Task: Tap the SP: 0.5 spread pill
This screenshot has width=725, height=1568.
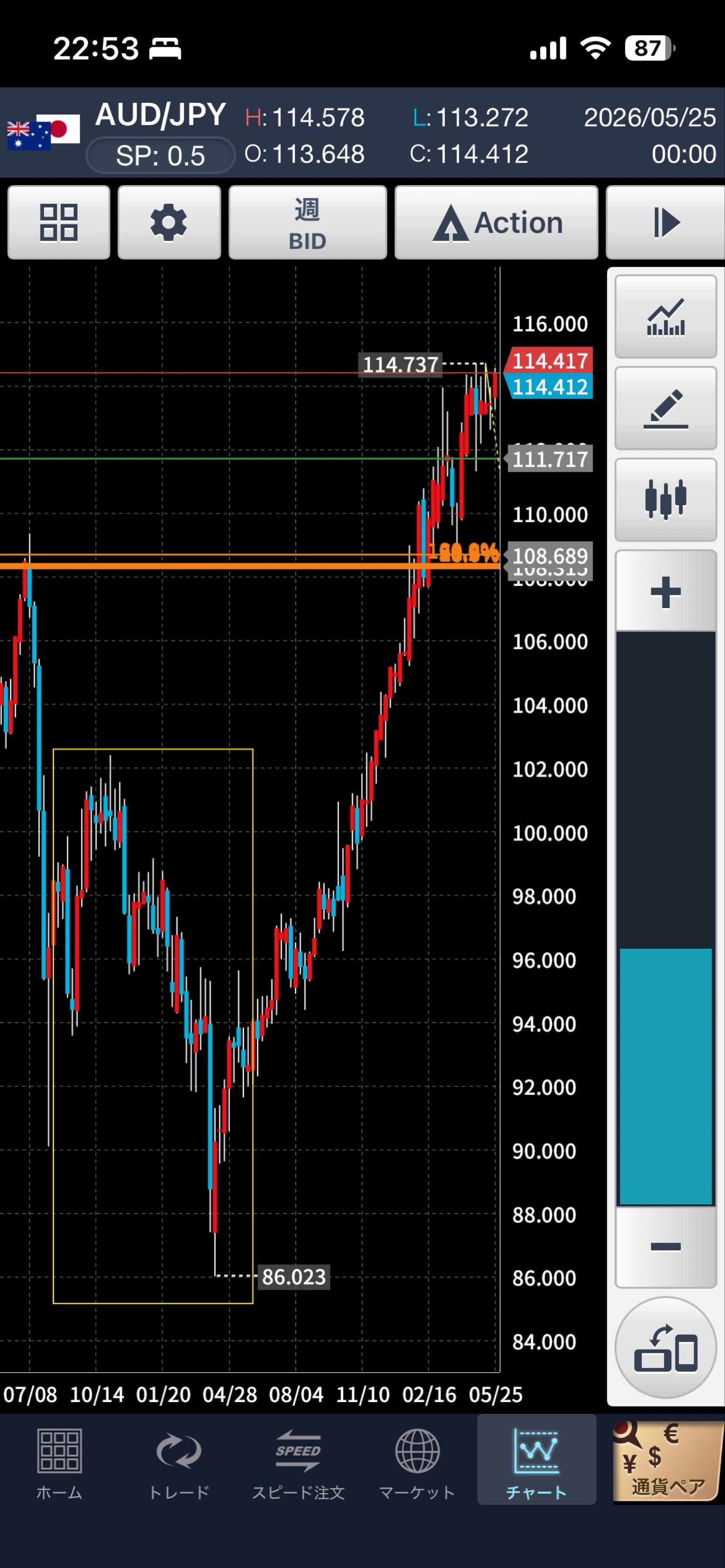Action: (x=160, y=155)
